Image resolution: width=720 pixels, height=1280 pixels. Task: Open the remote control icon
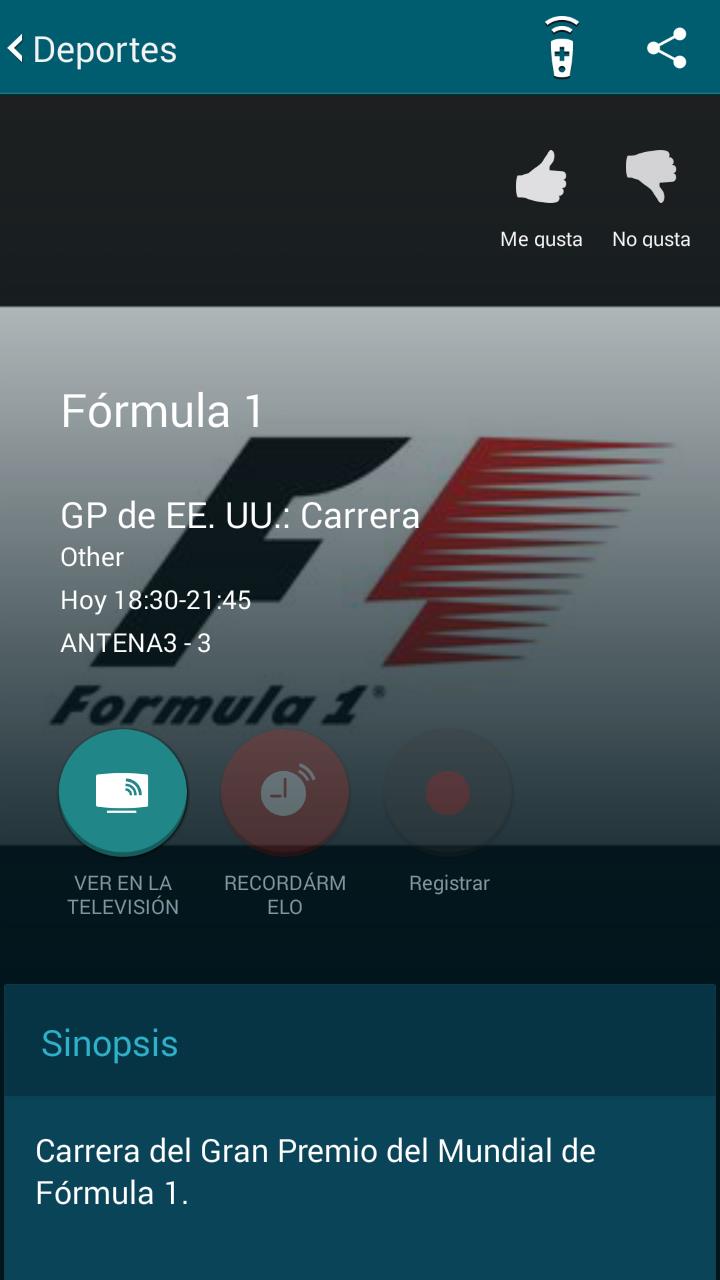tap(562, 48)
